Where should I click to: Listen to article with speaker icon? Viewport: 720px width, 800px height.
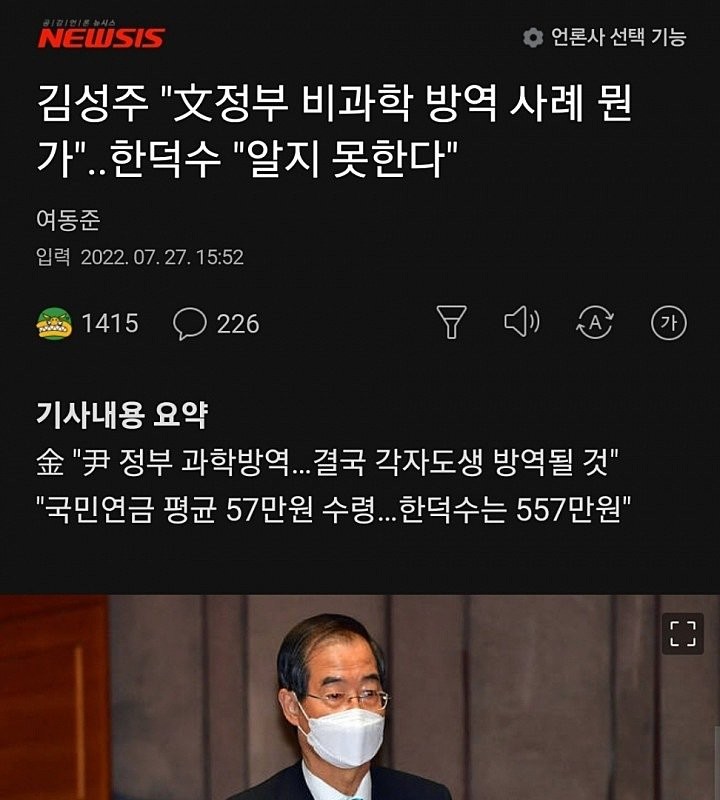(521, 322)
